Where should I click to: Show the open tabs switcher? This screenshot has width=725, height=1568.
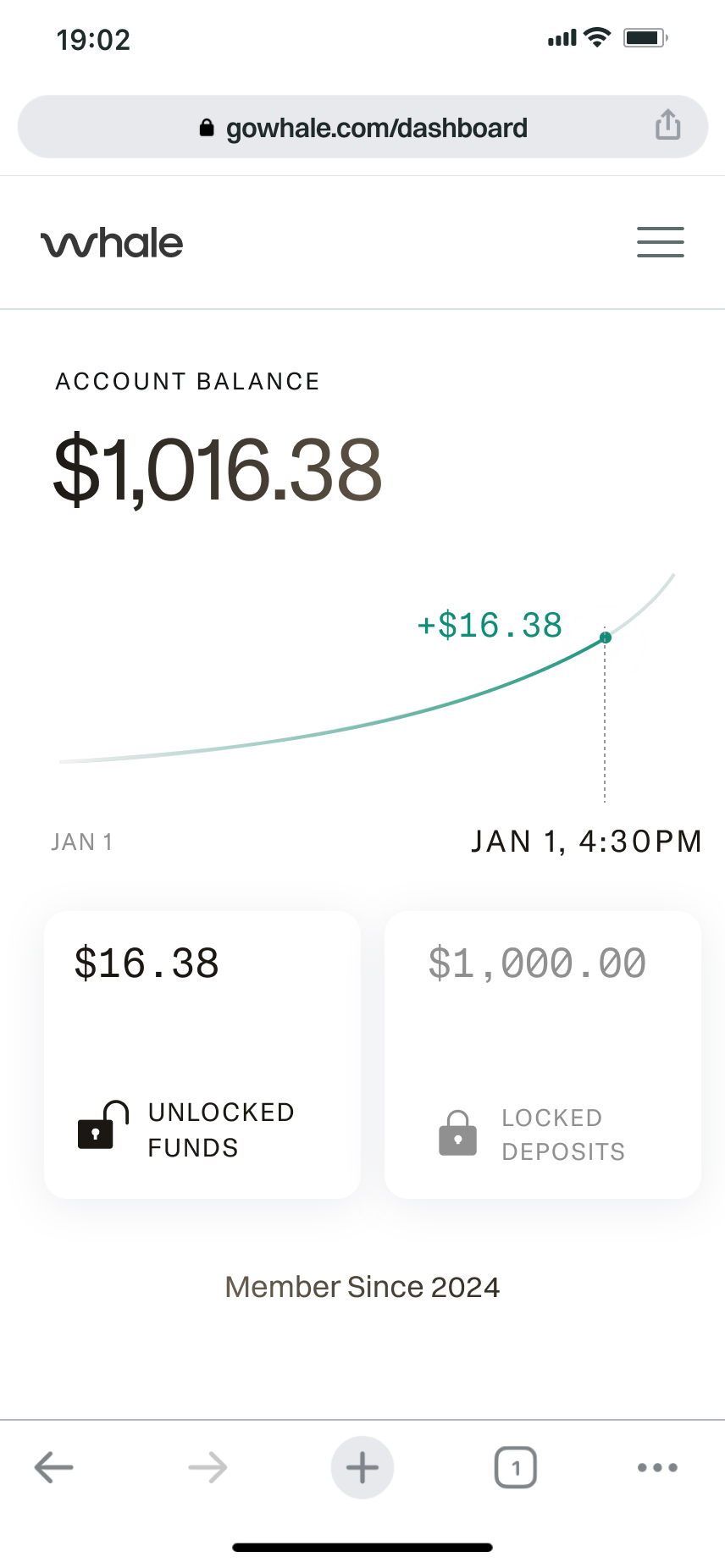tap(515, 1467)
